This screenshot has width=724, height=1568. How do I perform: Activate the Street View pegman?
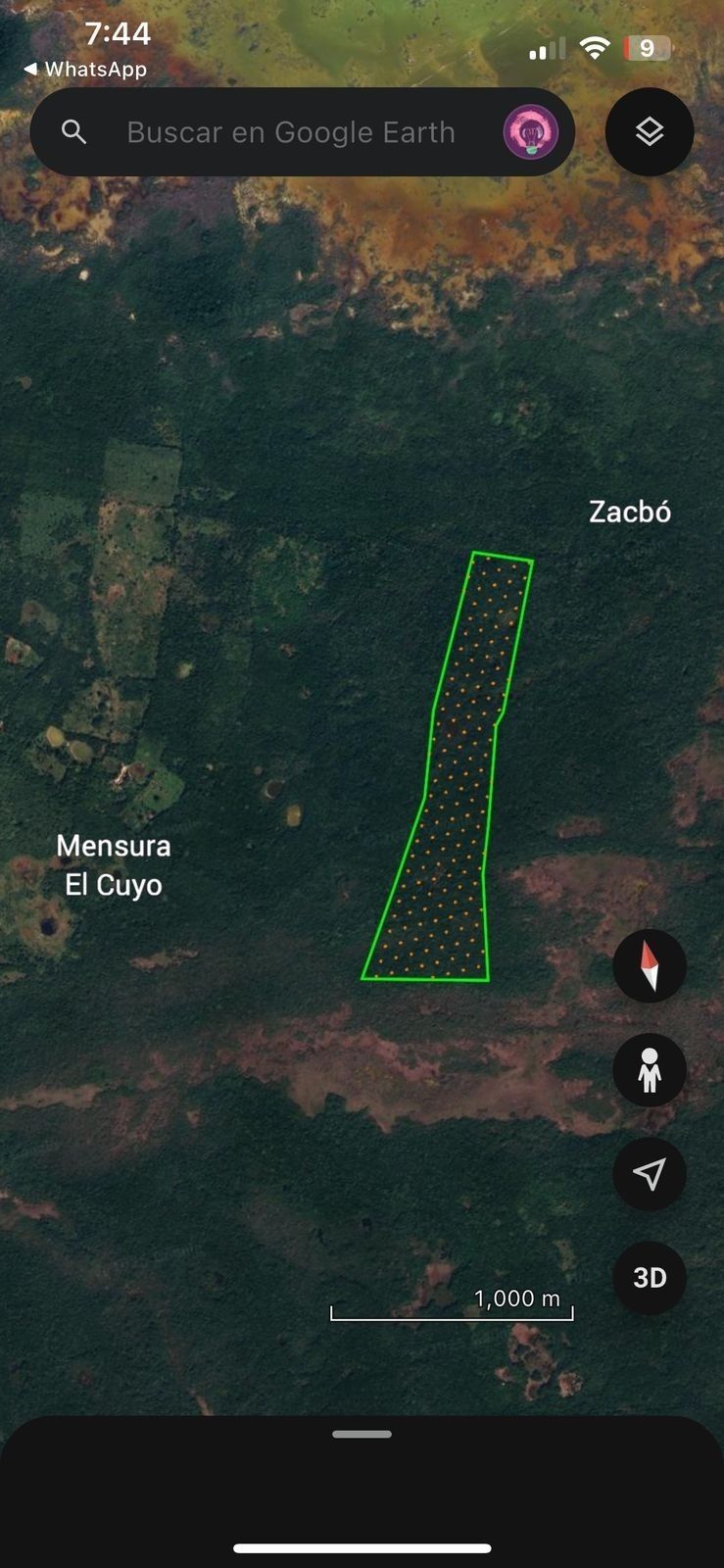click(x=650, y=1070)
